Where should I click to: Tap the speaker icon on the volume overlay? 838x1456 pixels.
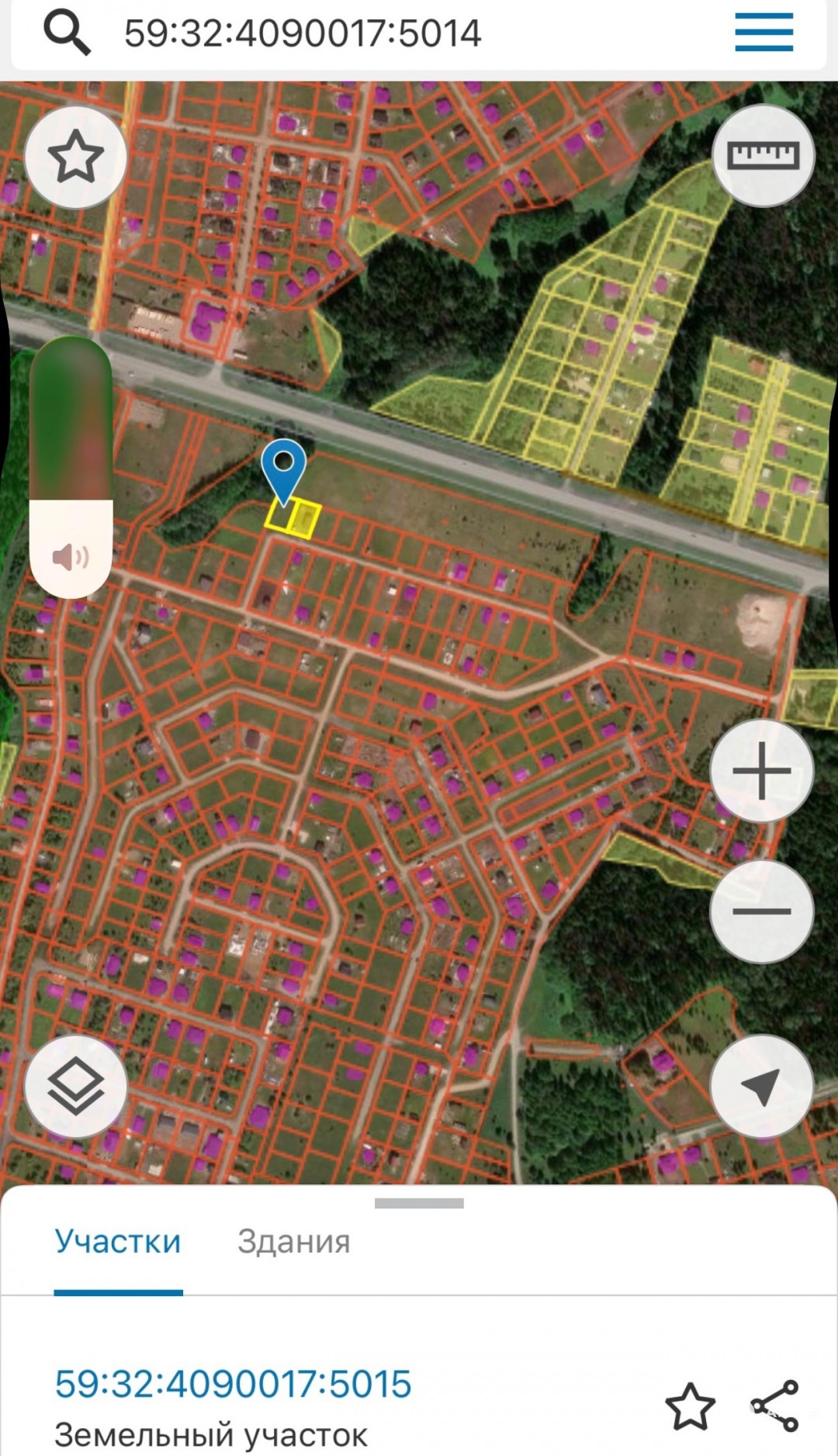[x=71, y=556]
